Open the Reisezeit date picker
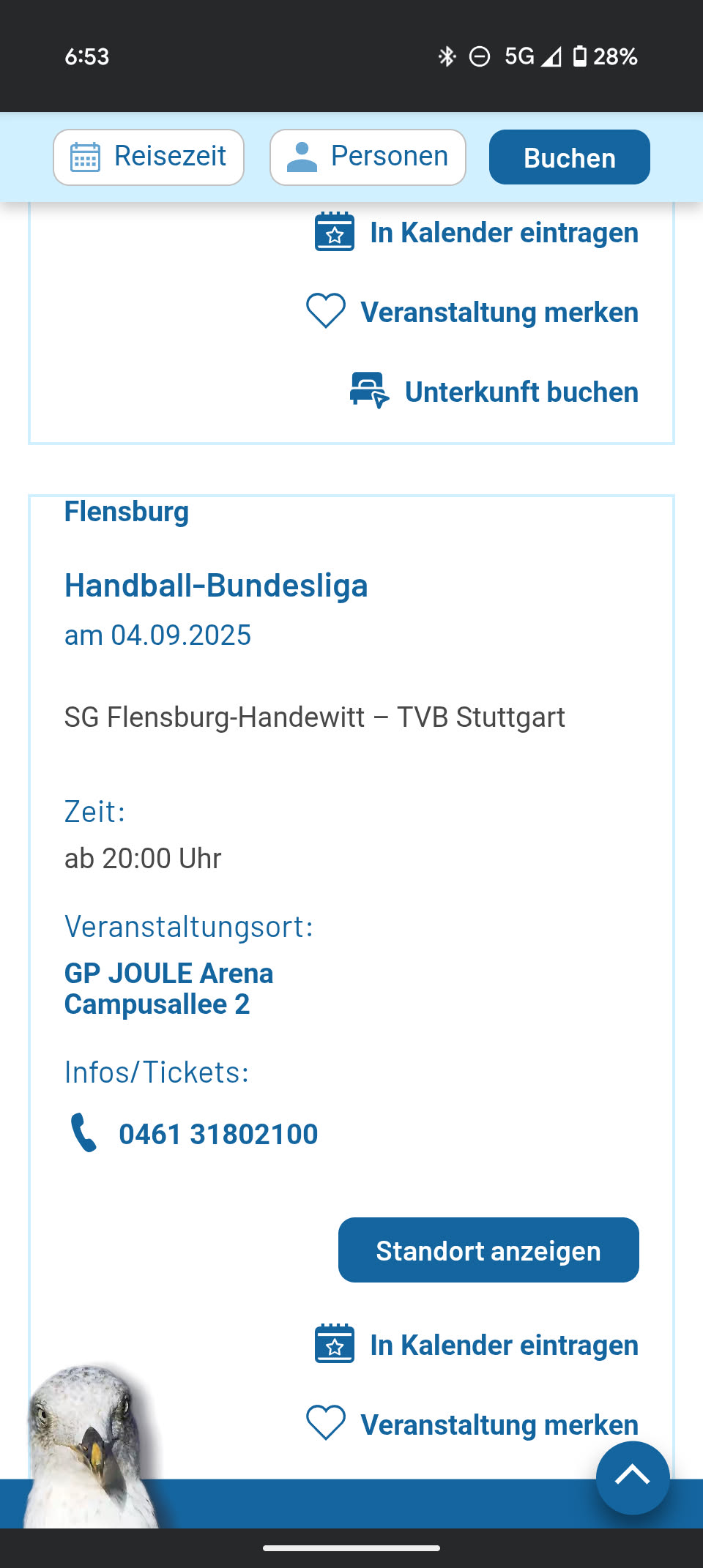The height and width of the screenshot is (1568, 703). (149, 157)
